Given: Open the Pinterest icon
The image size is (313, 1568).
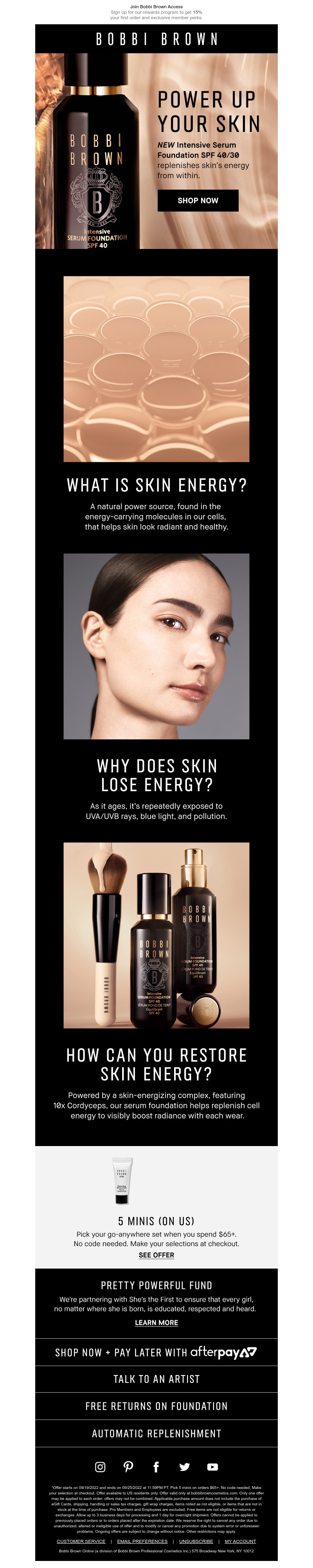Looking at the screenshot, I should pyautogui.click(x=128, y=1466).
